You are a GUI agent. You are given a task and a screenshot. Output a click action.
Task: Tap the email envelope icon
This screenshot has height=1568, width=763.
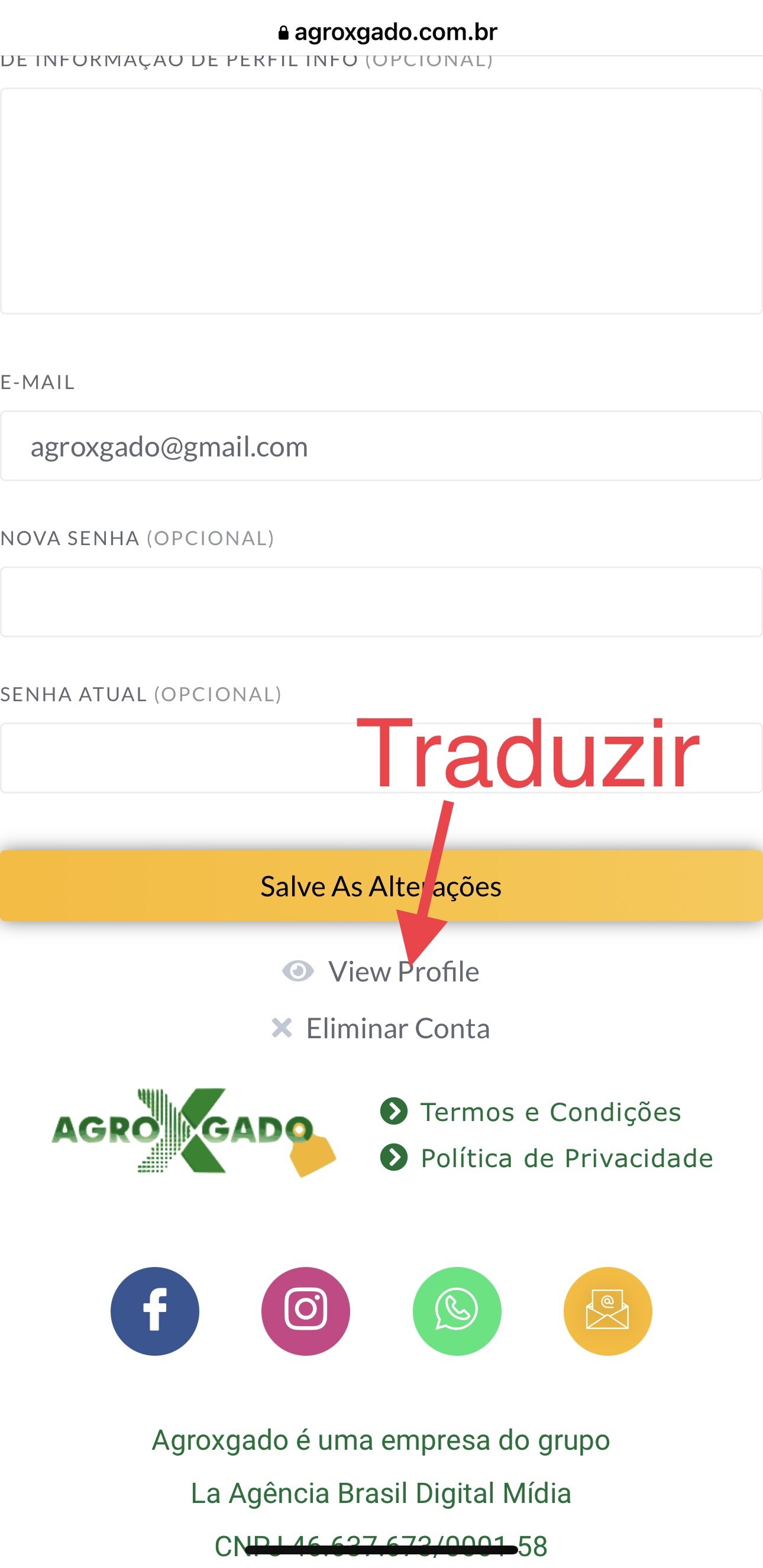tap(607, 1311)
